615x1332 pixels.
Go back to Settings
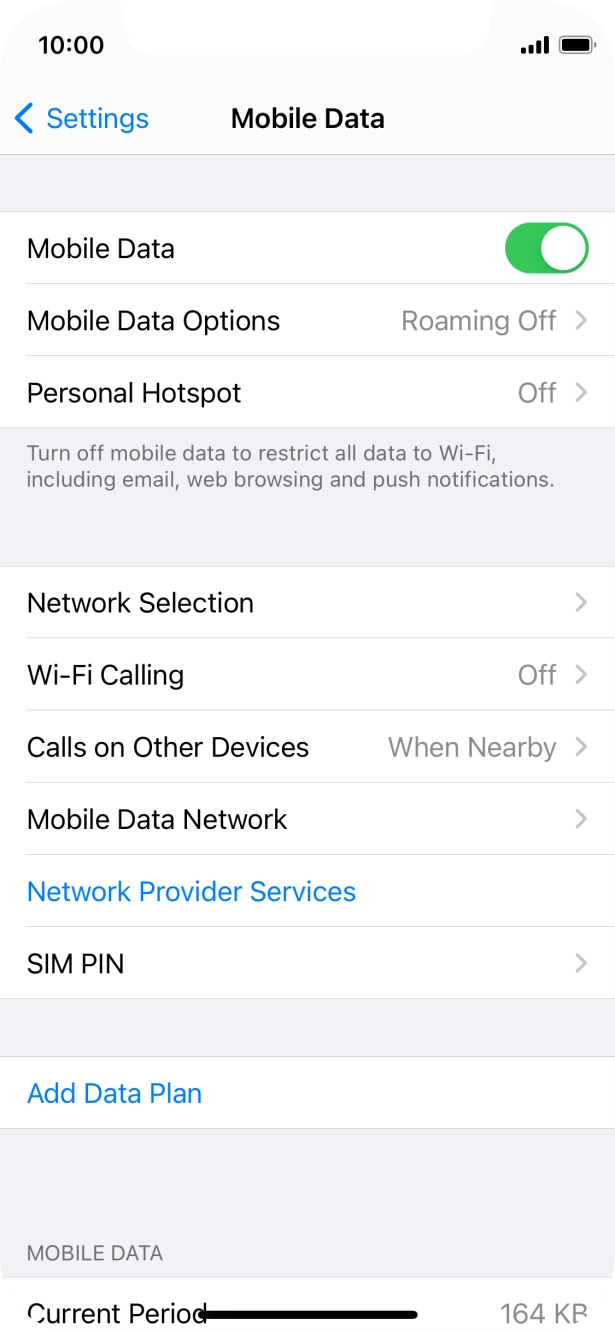pyautogui.click(x=82, y=118)
